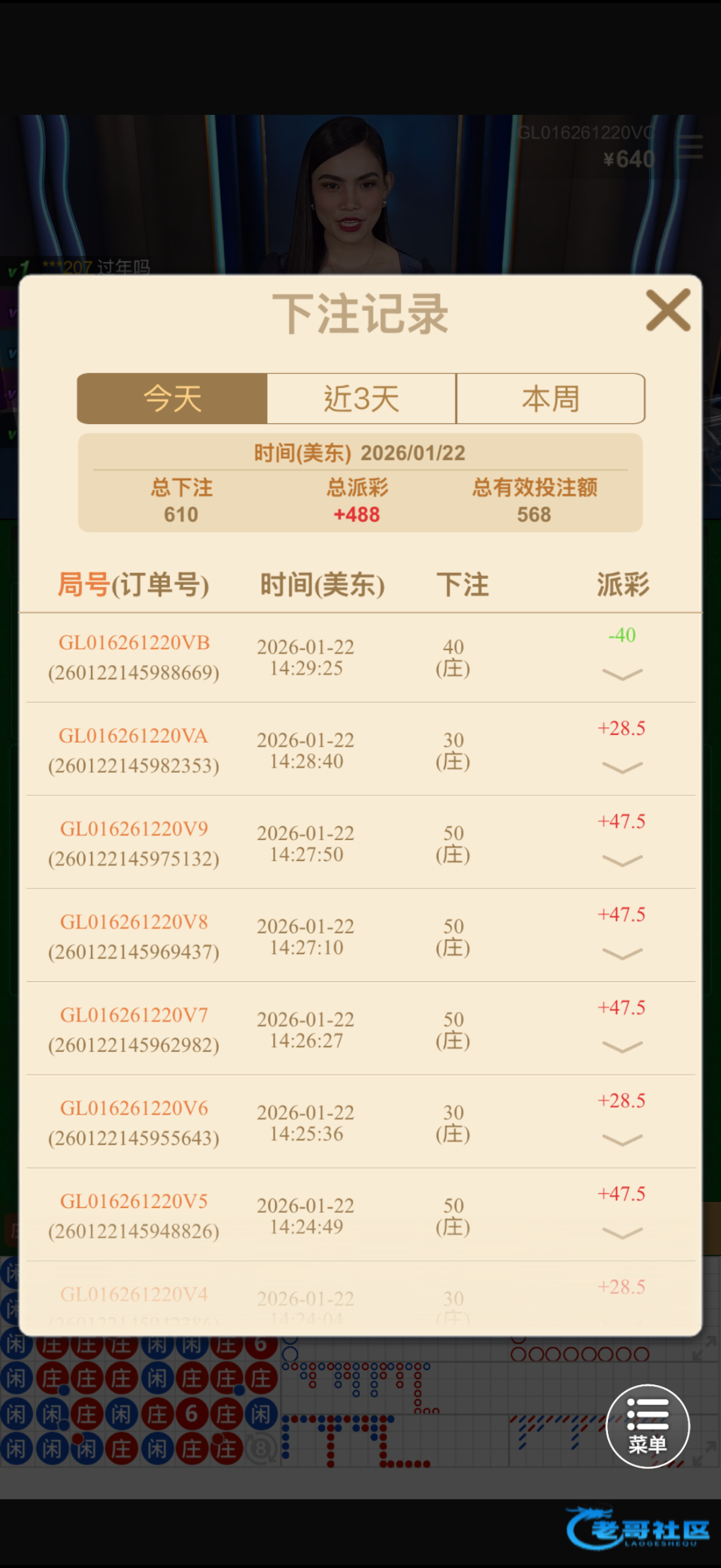Expand details for bet GL016261220V5
The image size is (721, 1568).
622,1233
